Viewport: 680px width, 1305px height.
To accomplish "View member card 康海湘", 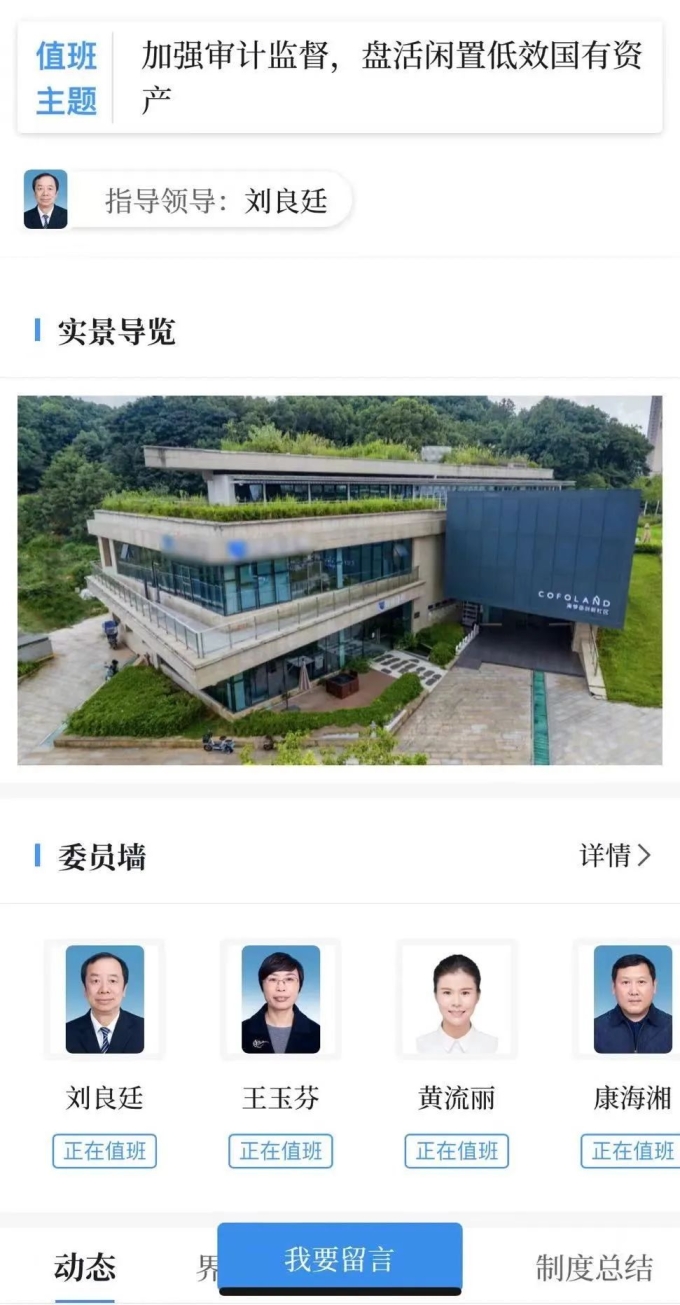I will [x=628, y=1053].
